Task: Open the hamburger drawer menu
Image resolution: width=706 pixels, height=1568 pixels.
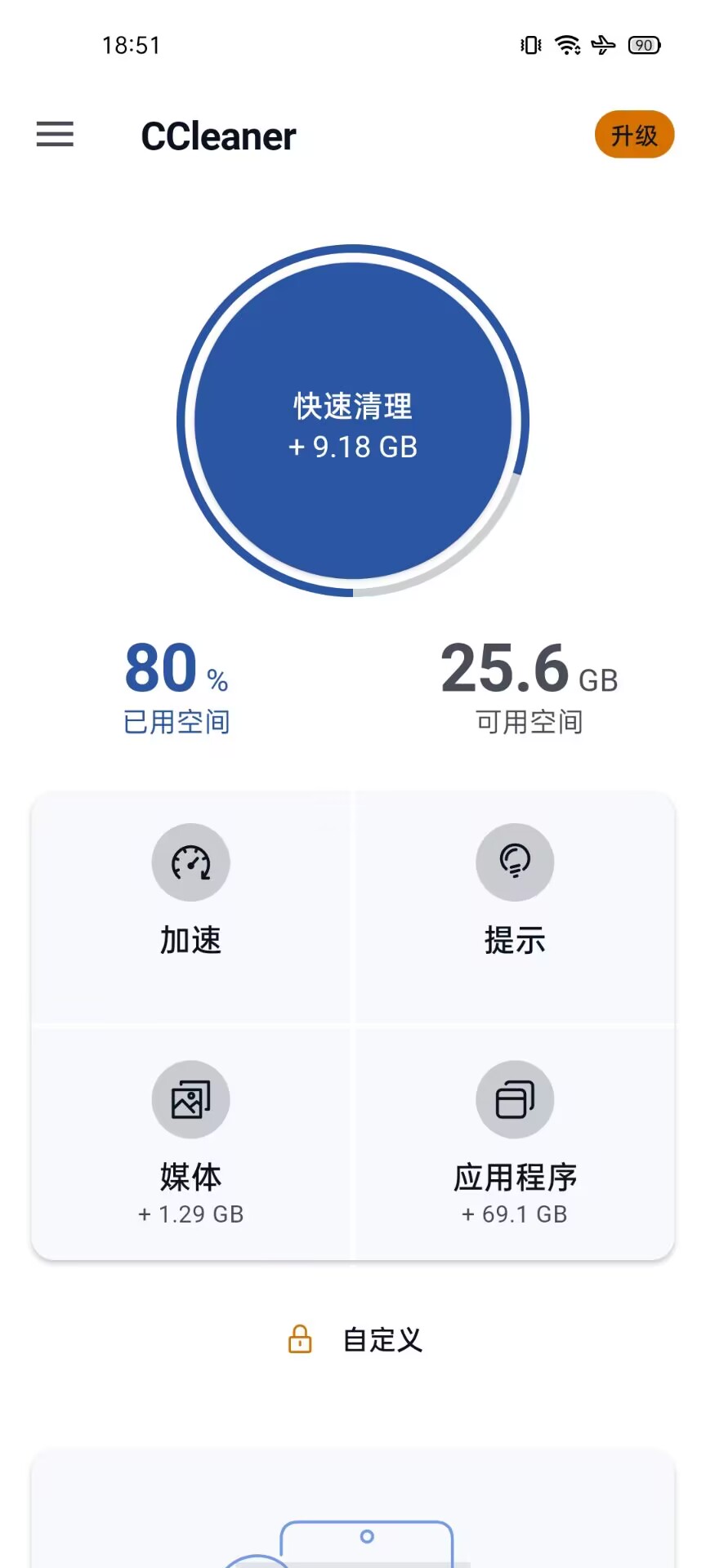Action: (55, 135)
